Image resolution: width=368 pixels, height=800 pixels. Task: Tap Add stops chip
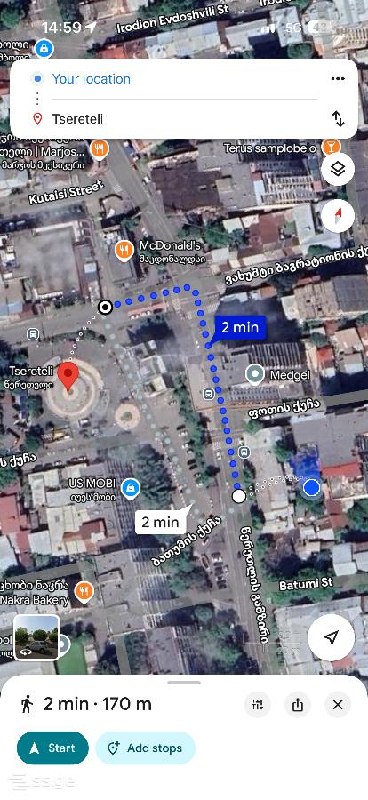145,748
